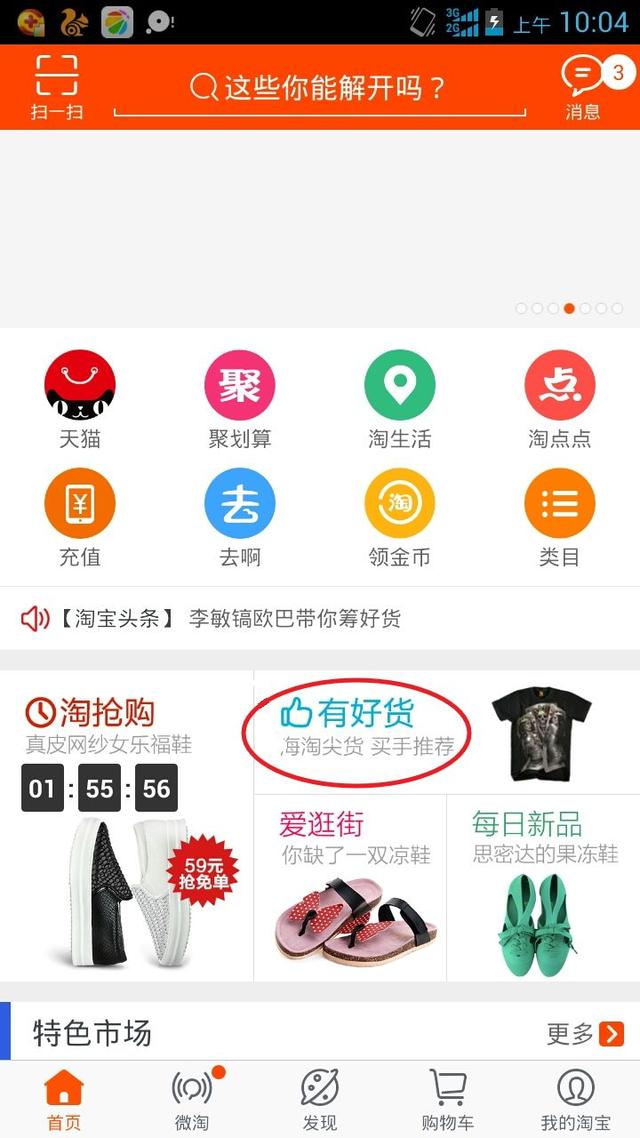The image size is (640, 1138).
Task: Switch to the 微淘 tab
Action: point(192,1099)
